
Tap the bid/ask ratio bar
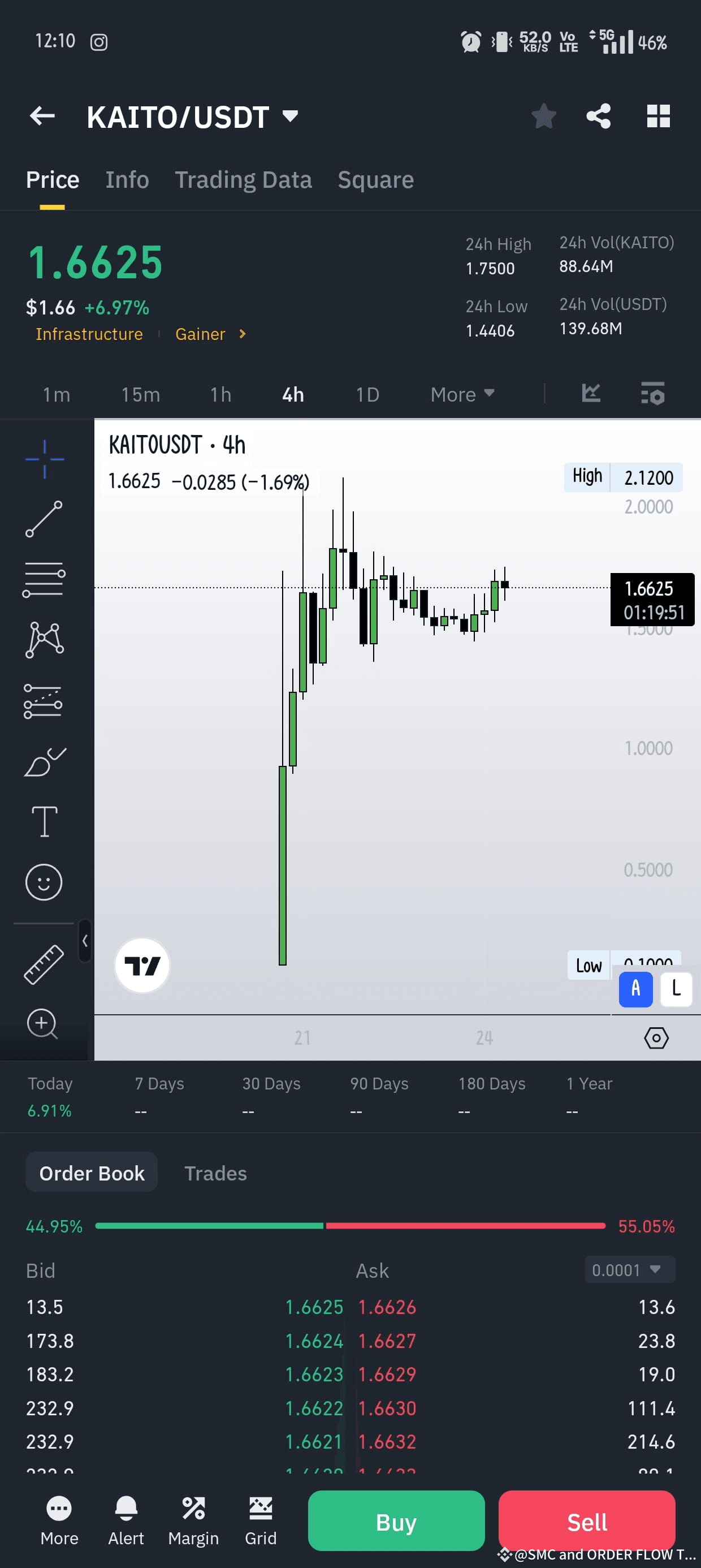350,1226
